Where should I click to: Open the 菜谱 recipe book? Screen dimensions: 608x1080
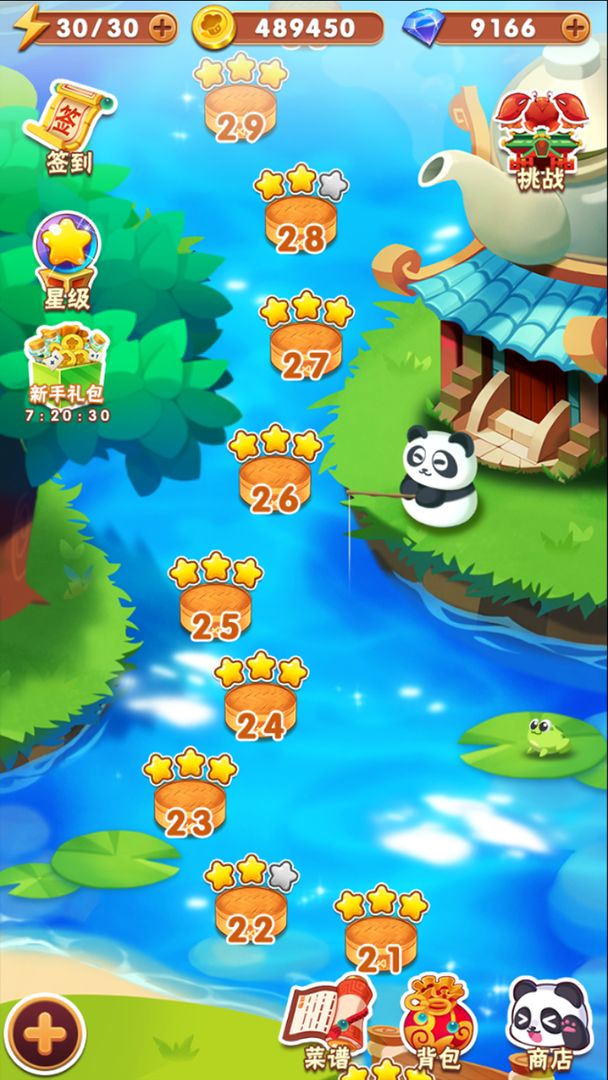(326, 1022)
